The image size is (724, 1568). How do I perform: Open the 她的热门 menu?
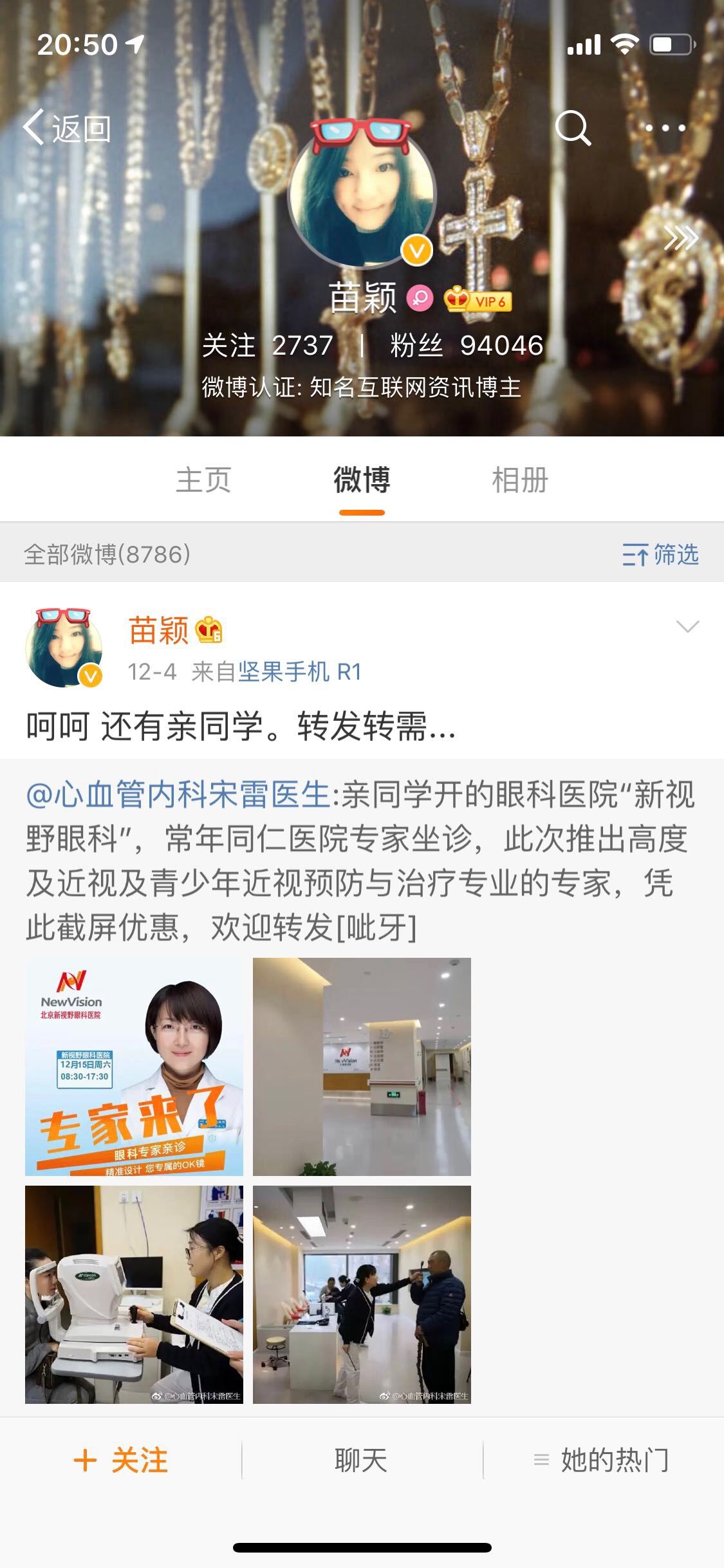(603, 1460)
